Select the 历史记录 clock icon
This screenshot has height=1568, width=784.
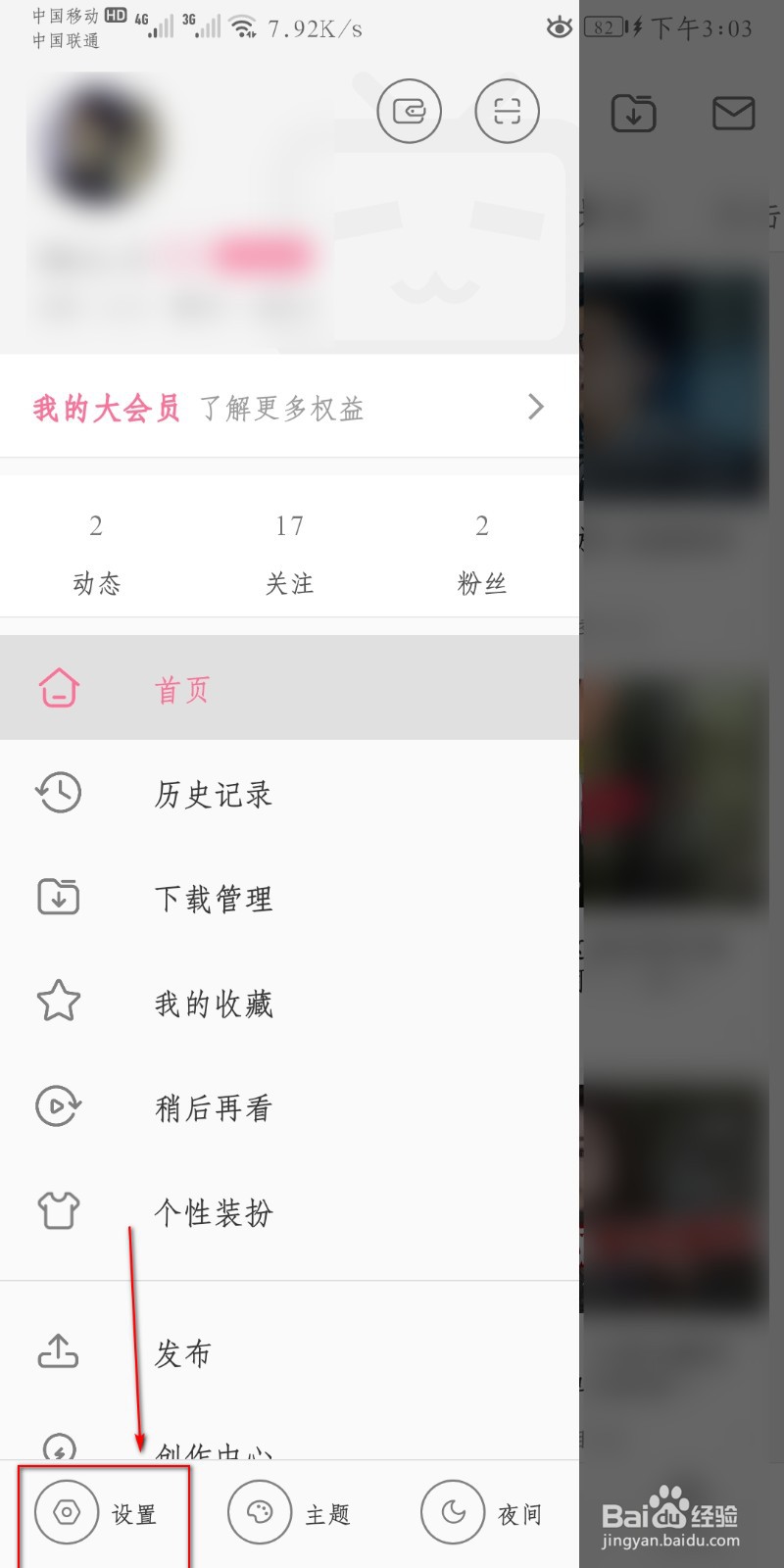(x=59, y=793)
